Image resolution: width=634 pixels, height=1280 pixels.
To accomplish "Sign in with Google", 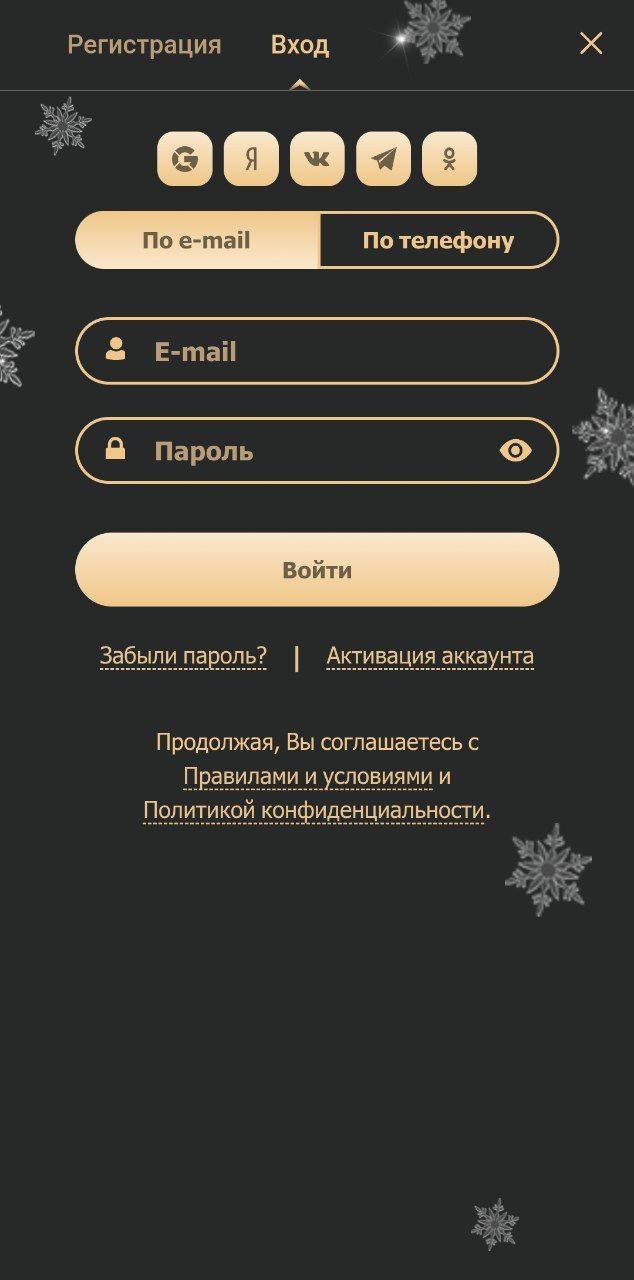I will point(185,159).
